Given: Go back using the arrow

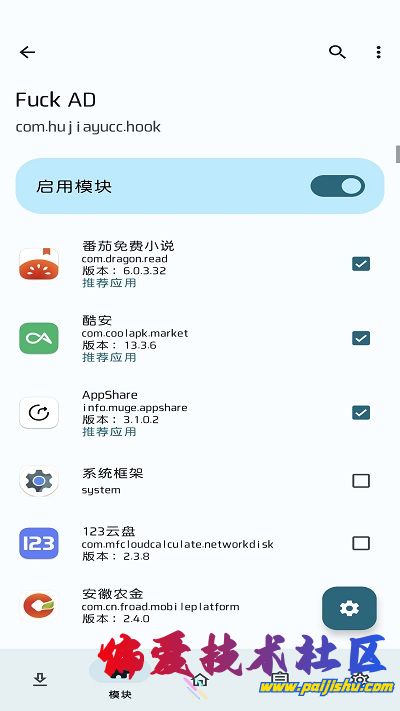Looking at the screenshot, I should 27,52.
